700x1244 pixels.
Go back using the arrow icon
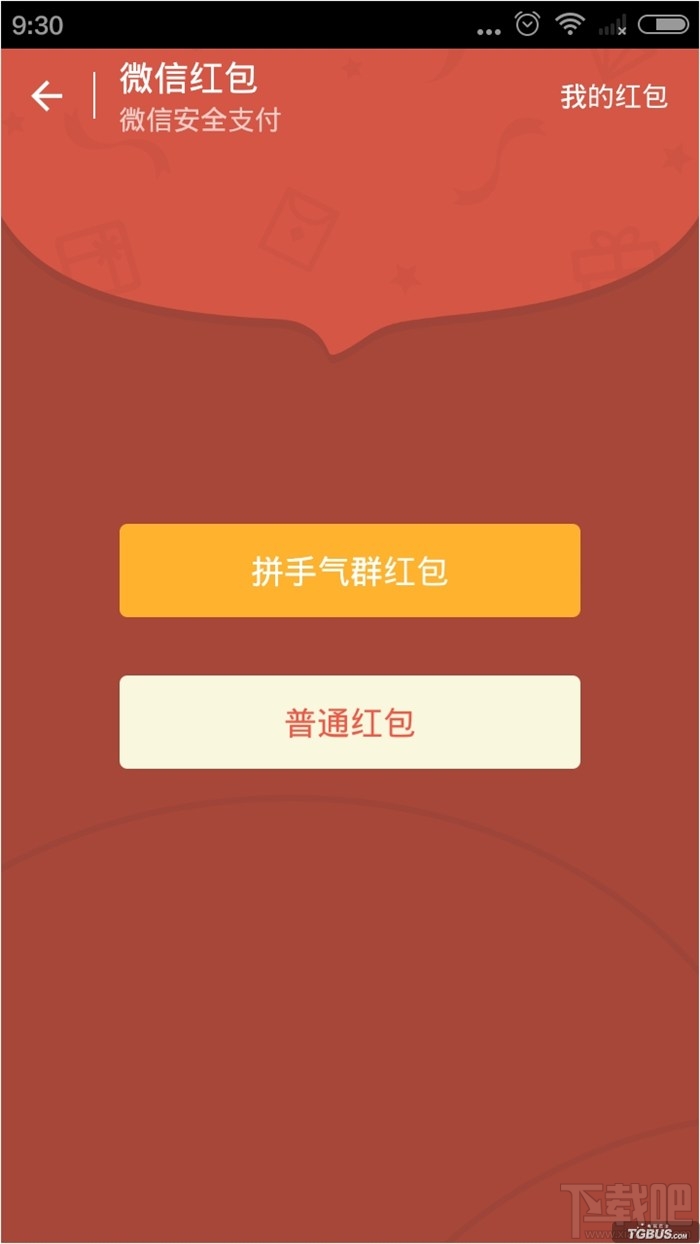click(x=47, y=96)
